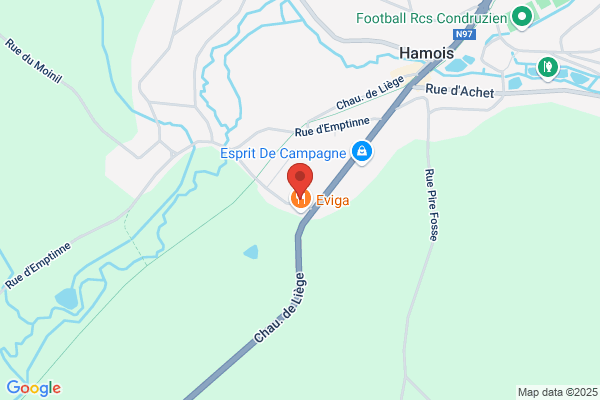Open the Eviga restaurant marker
The width and height of the screenshot is (600, 400).
pyautogui.click(x=300, y=200)
